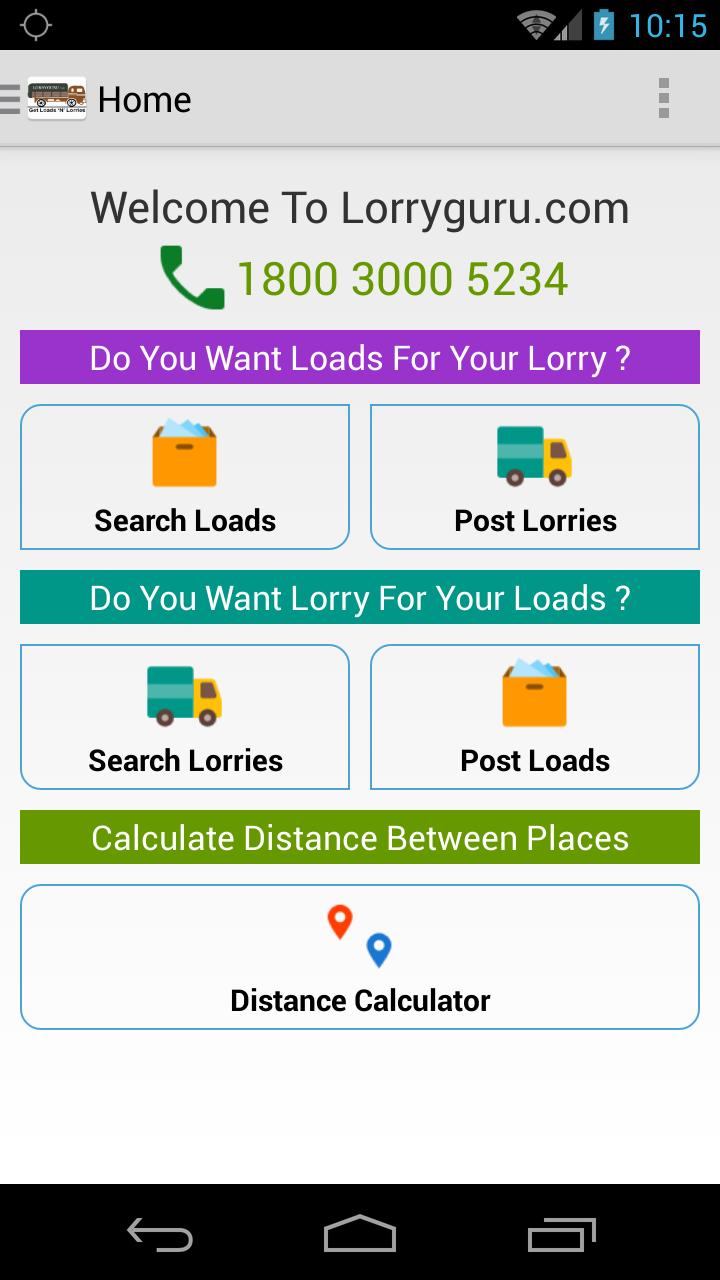
Task: Select the orange box icon above Search Loads
Action: point(184,452)
